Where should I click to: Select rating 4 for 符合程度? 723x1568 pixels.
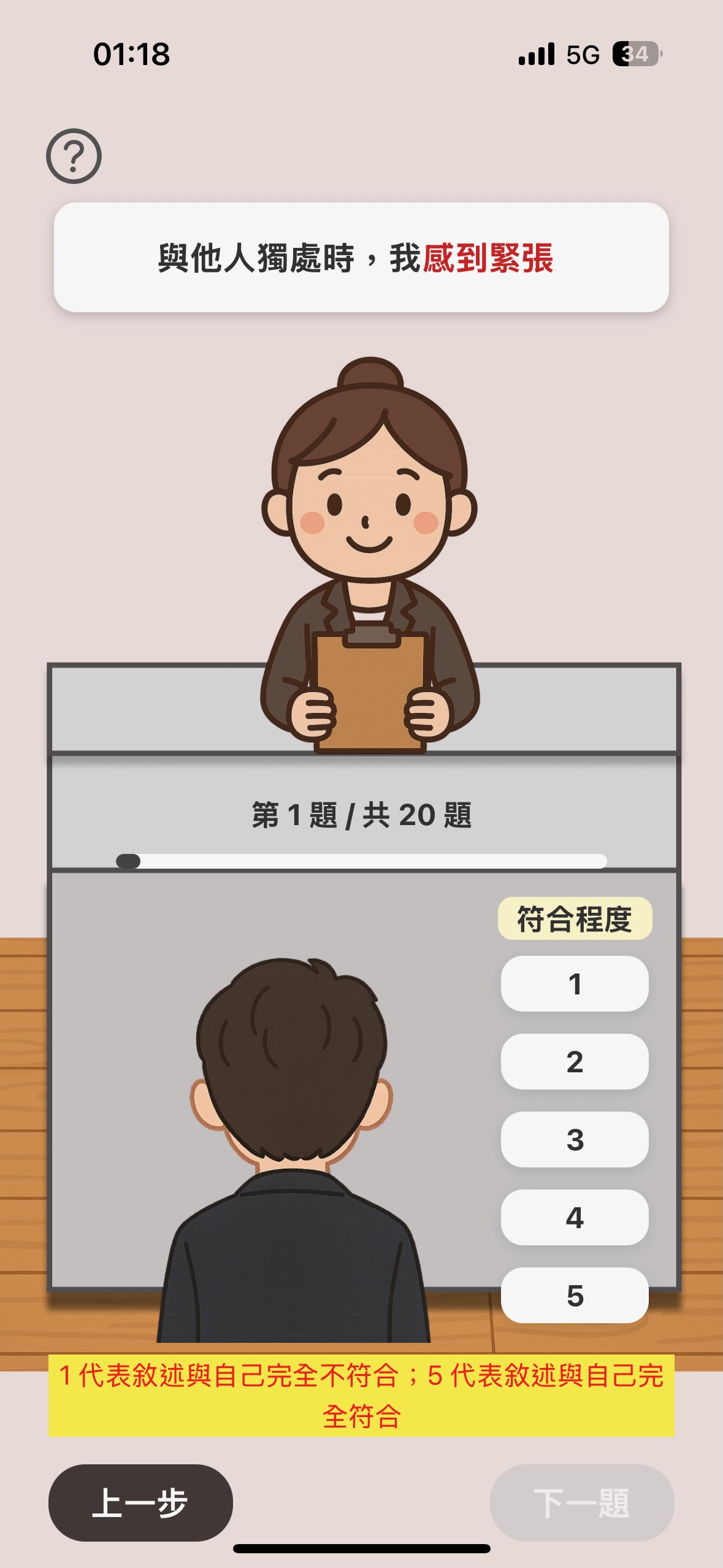click(575, 1217)
